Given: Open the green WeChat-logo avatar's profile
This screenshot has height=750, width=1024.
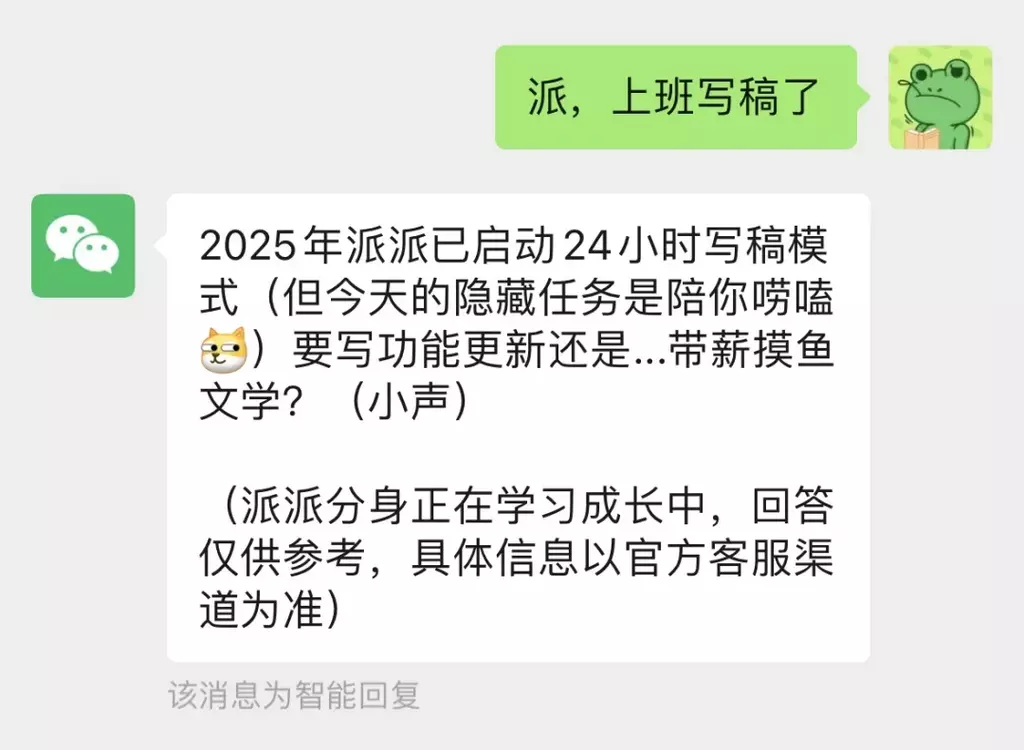Looking at the screenshot, I should tap(83, 245).
